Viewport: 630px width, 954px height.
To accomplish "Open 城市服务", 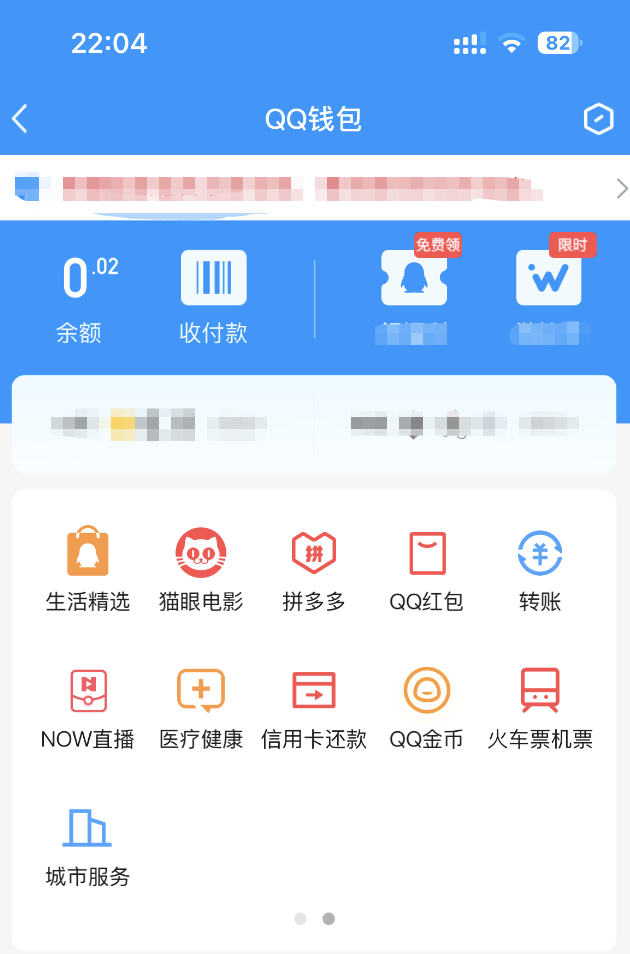I will coord(88,844).
